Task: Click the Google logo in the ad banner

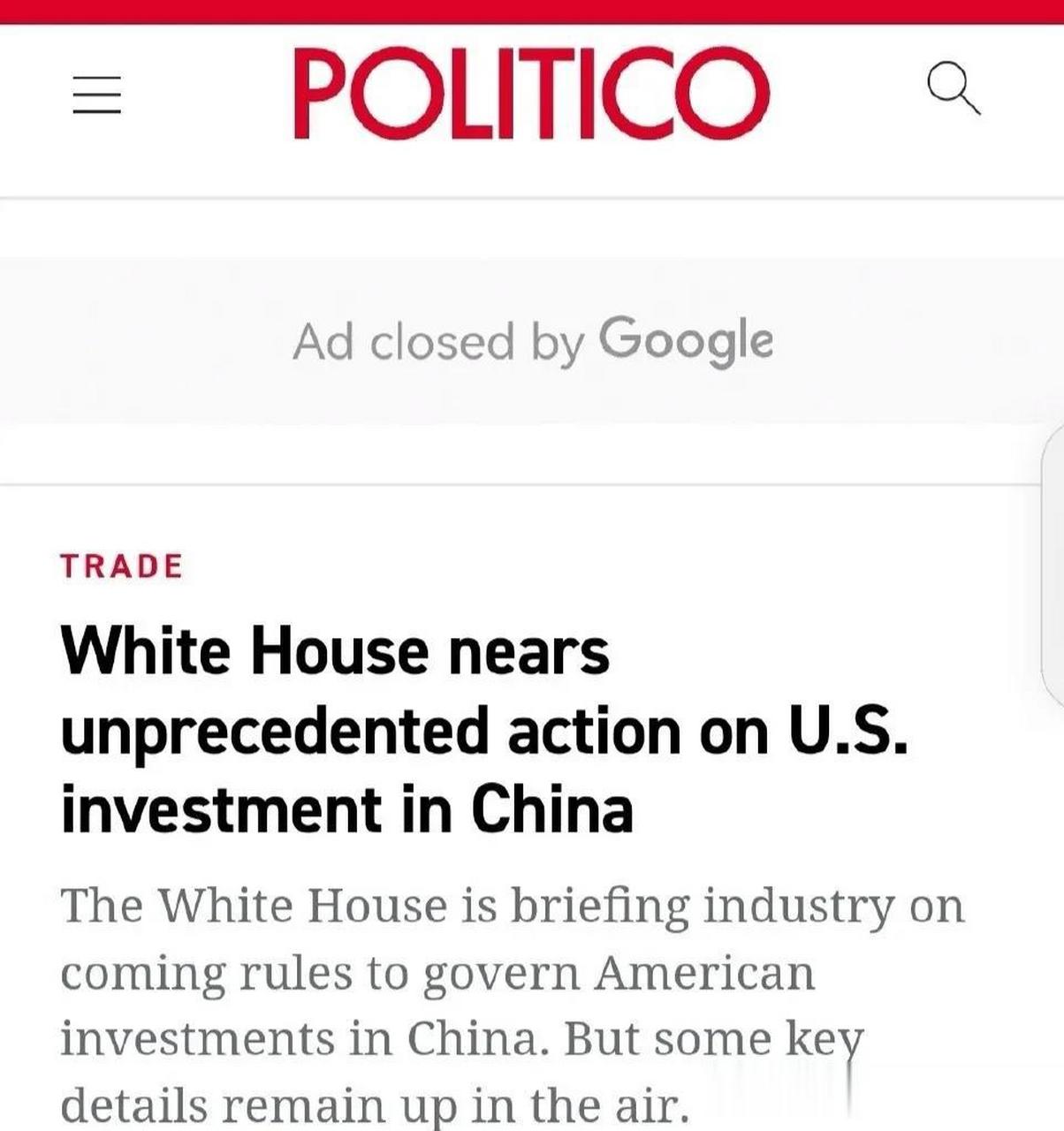Action: [688, 342]
